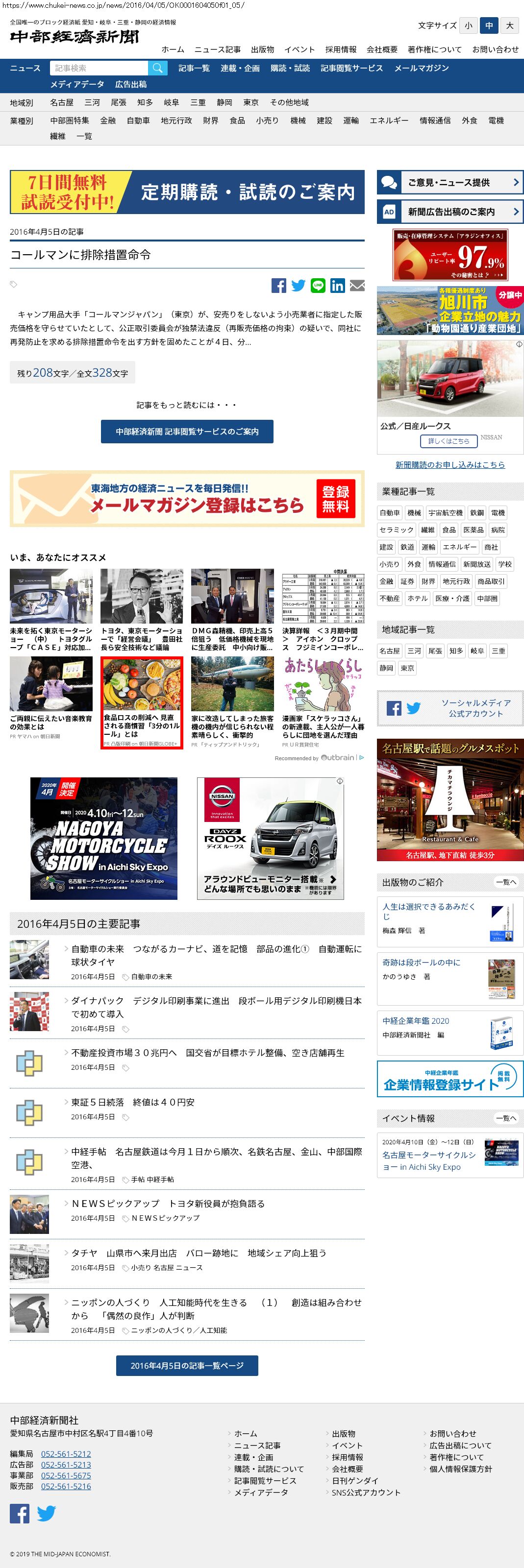Open article ダイナパック デジタル印刷事業に進出
Image resolution: width=524 pixels, height=1568 pixels.
pos(216,1007)
